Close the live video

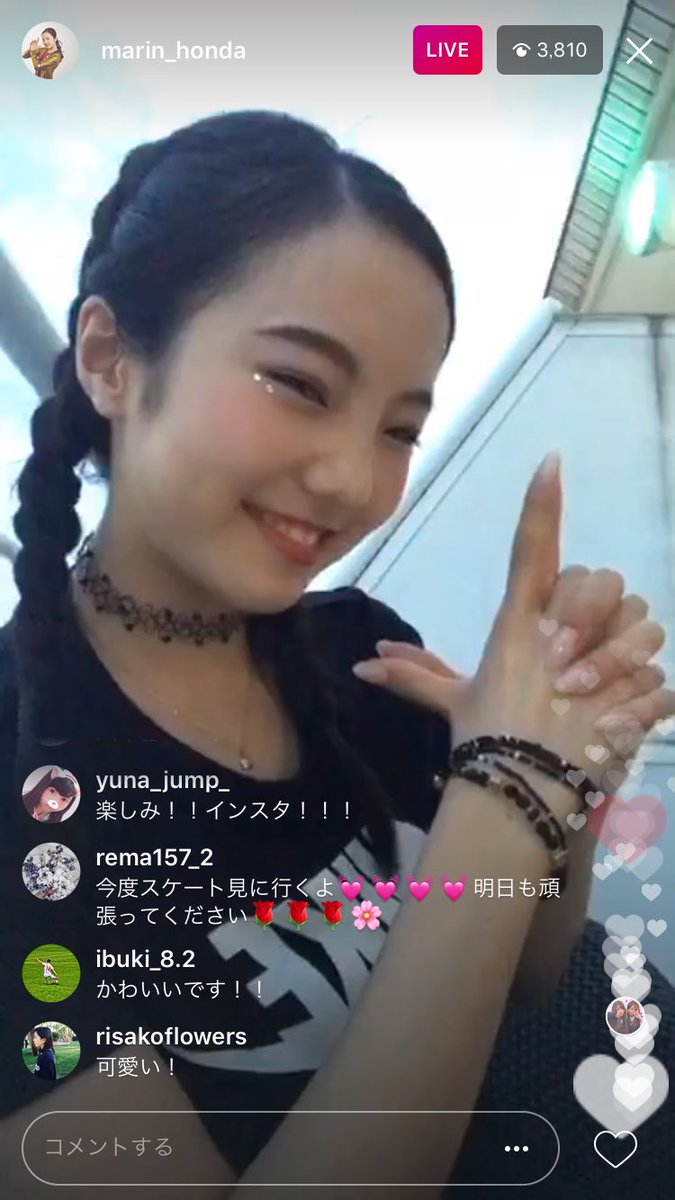tap(639, 51)
